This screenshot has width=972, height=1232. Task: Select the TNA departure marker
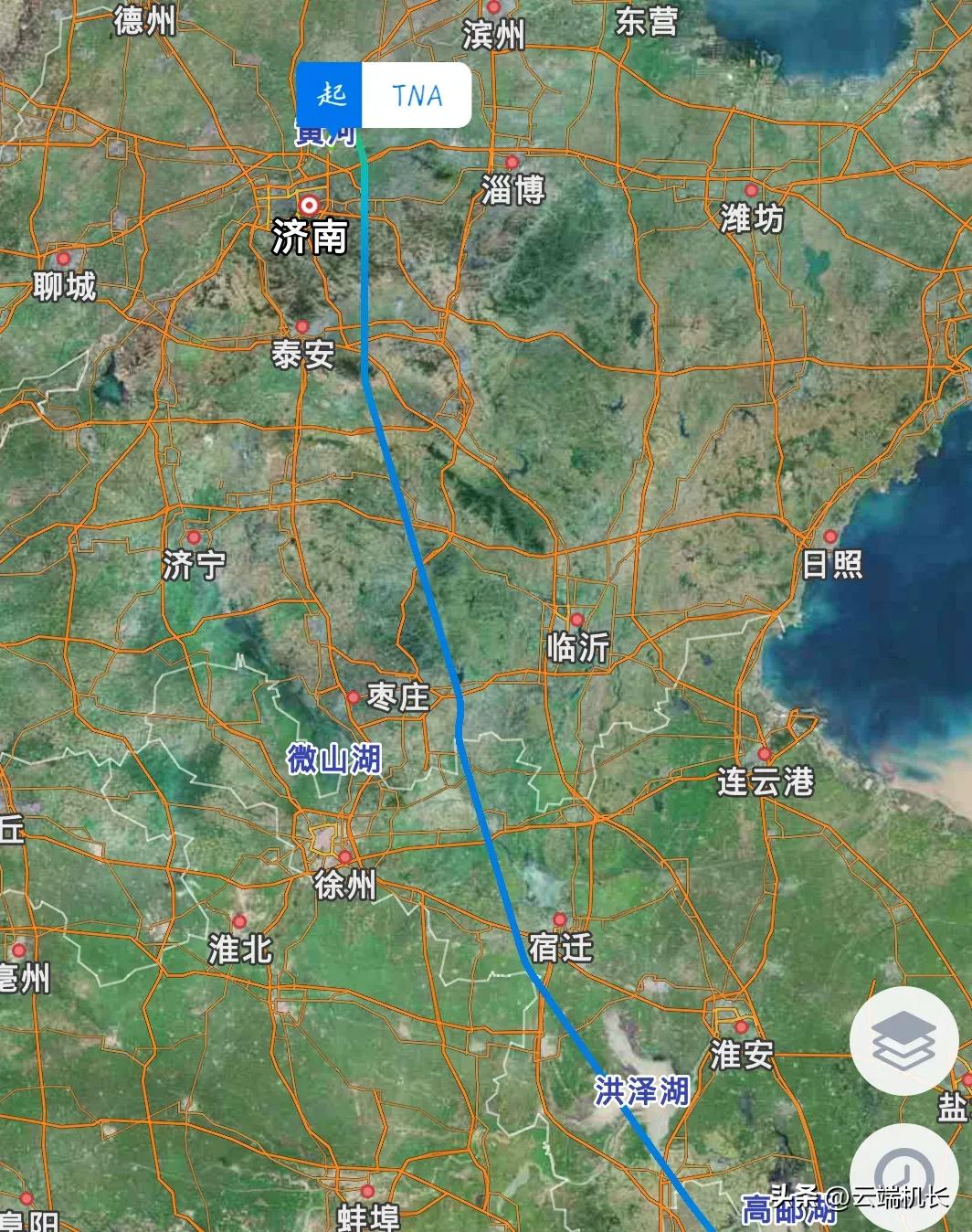pyautogui.click(x=384, y=95)
